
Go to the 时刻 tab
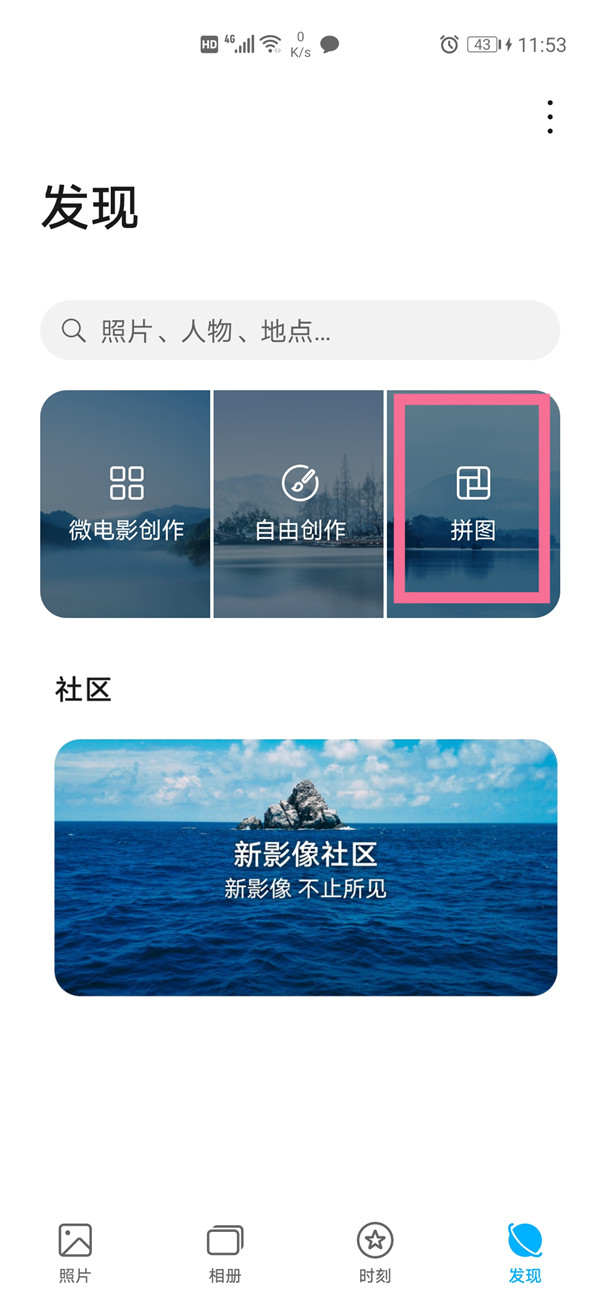coord(375,1252)
